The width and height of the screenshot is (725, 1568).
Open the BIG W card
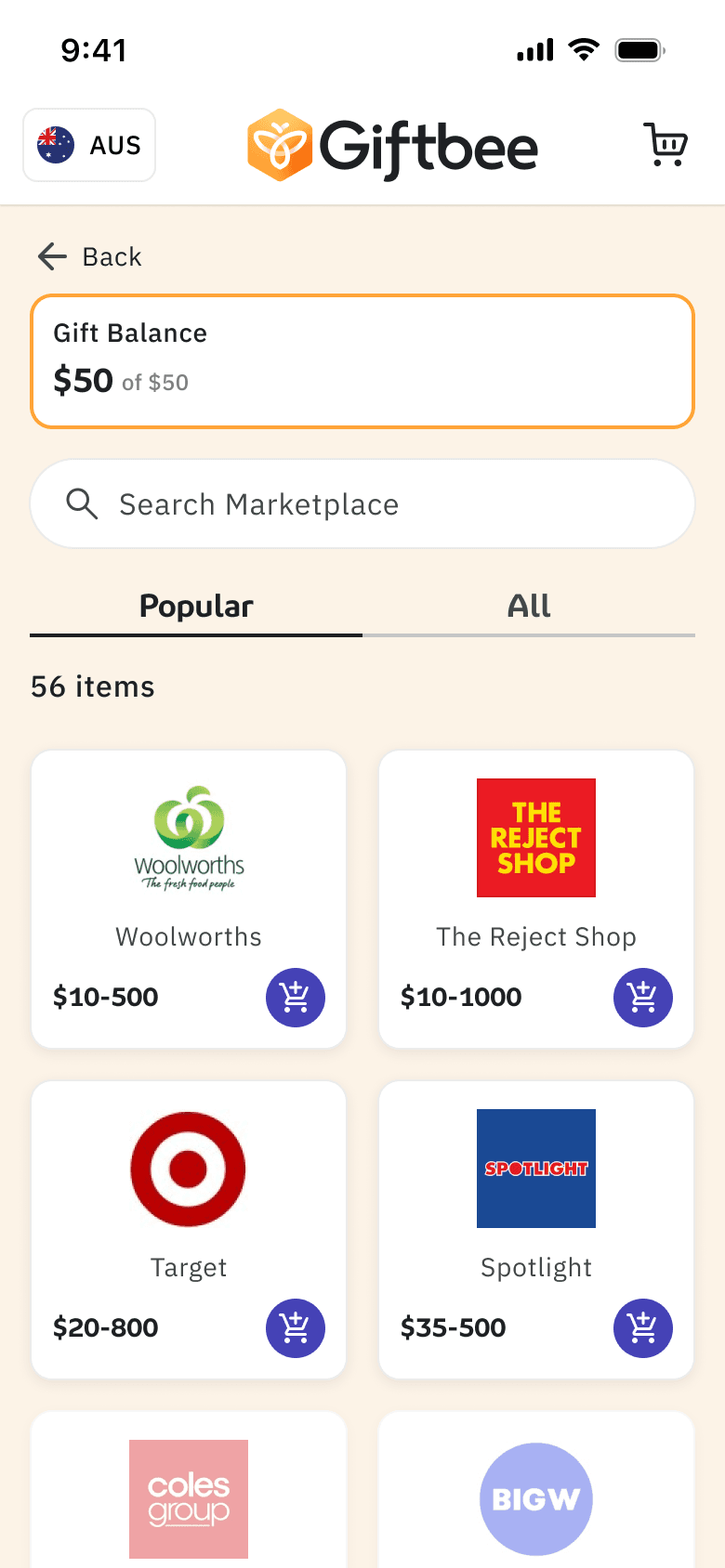536,1490
